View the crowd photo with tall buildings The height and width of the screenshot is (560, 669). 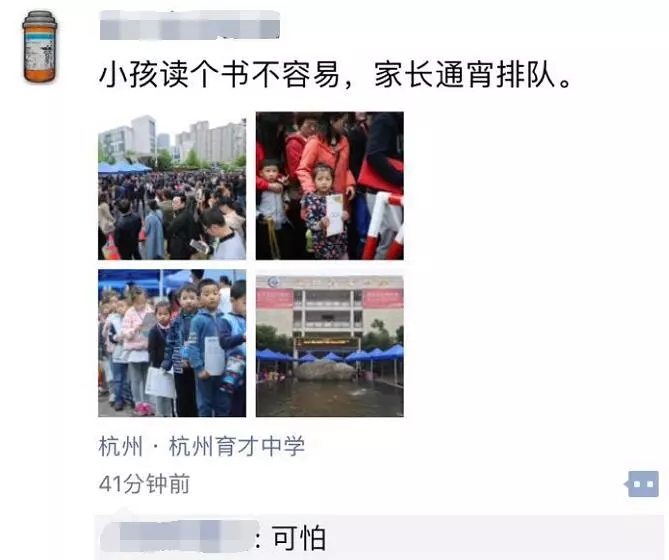(172, 187)
